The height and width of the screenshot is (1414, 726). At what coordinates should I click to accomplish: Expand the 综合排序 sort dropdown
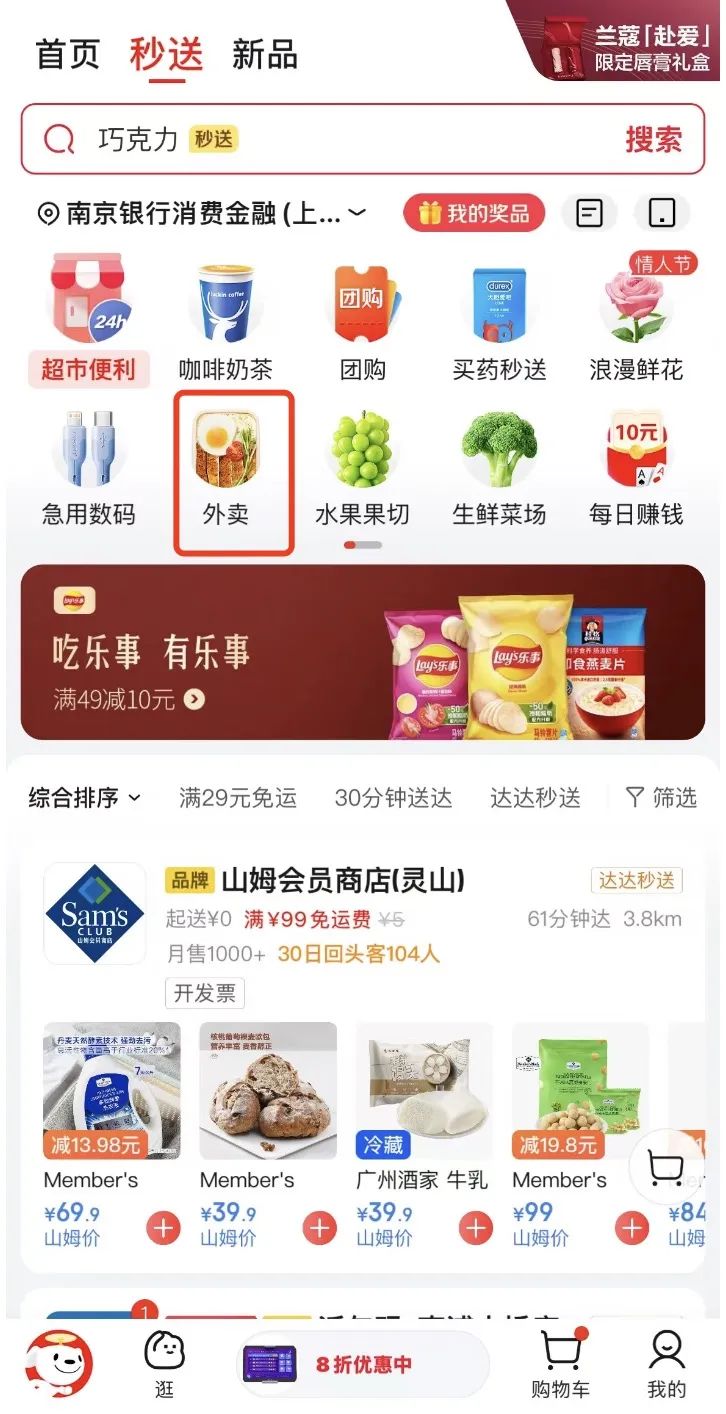[x=85, y=797]
